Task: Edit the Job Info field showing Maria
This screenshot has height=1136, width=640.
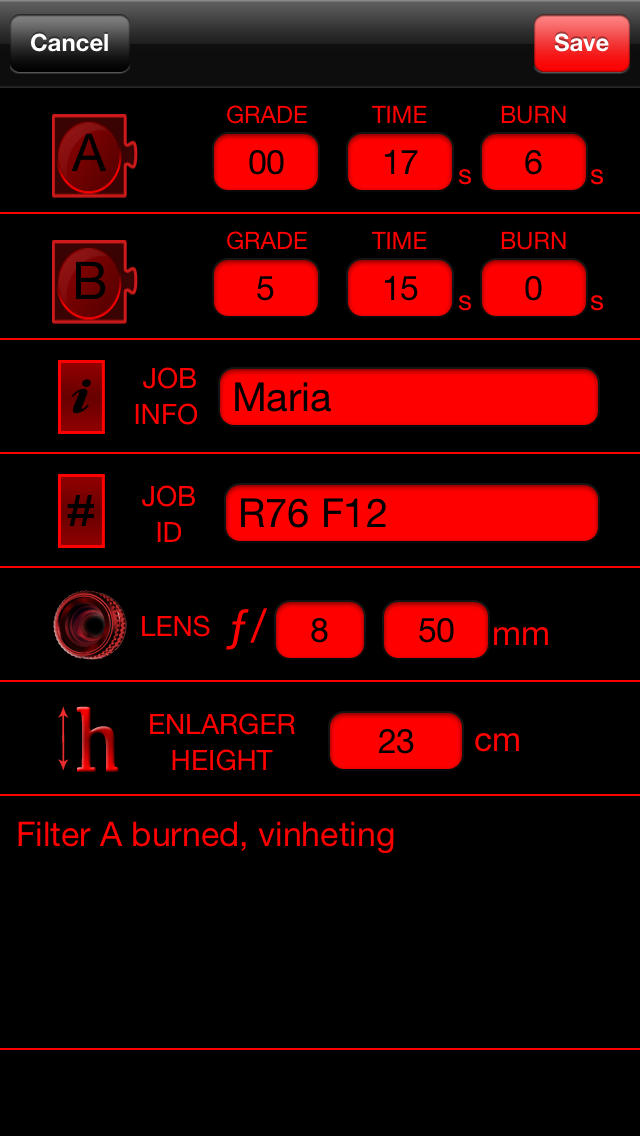Action: pyautogui.click(x=409, y=397)
